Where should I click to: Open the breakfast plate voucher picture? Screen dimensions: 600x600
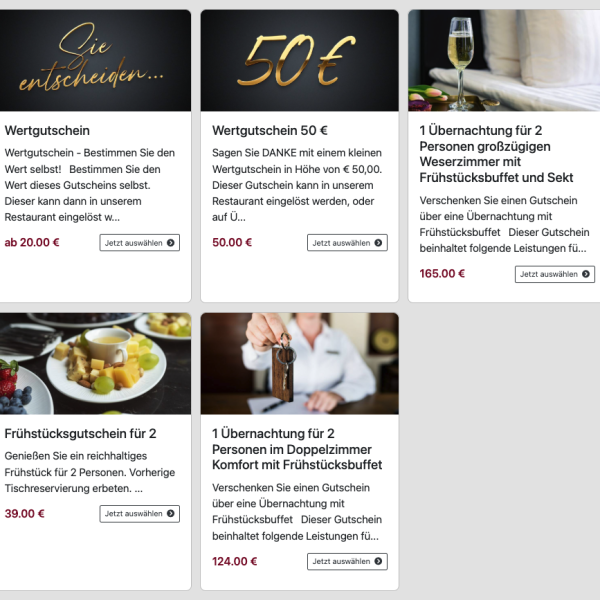pyautogui.click(x=95, y=363)
